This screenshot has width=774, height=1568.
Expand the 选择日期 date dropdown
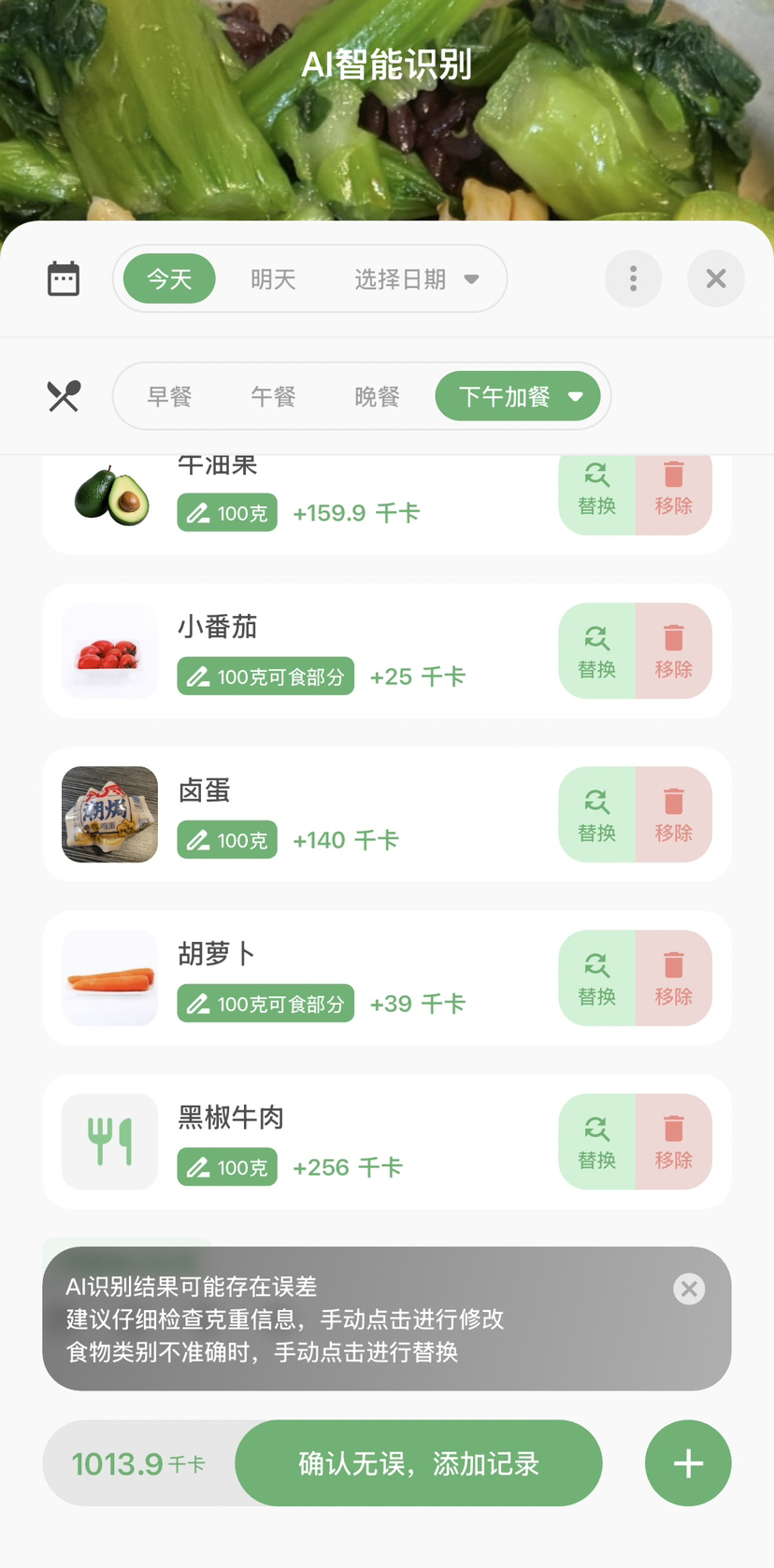416,278
